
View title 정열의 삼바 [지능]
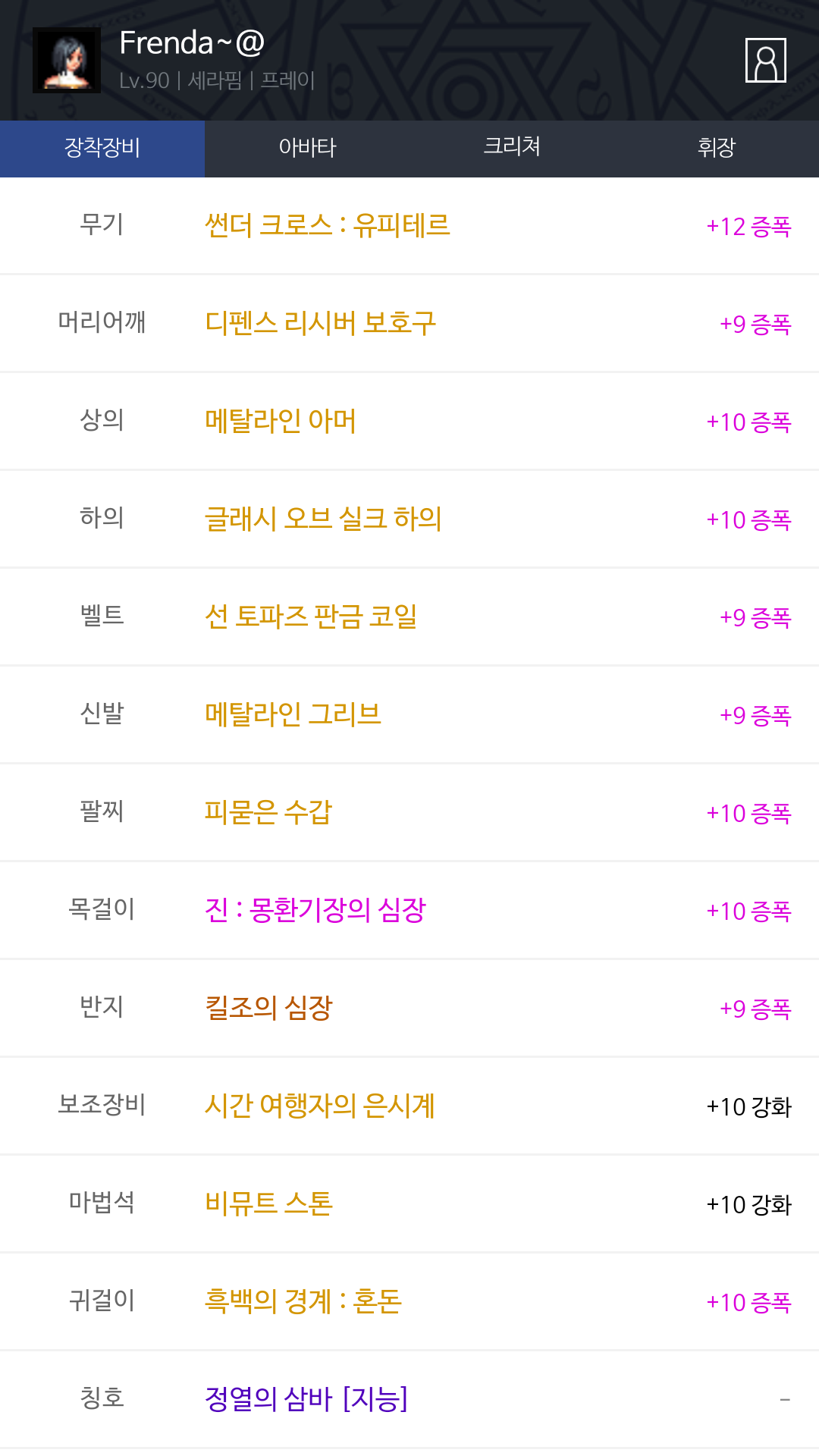pos(409,1400)
